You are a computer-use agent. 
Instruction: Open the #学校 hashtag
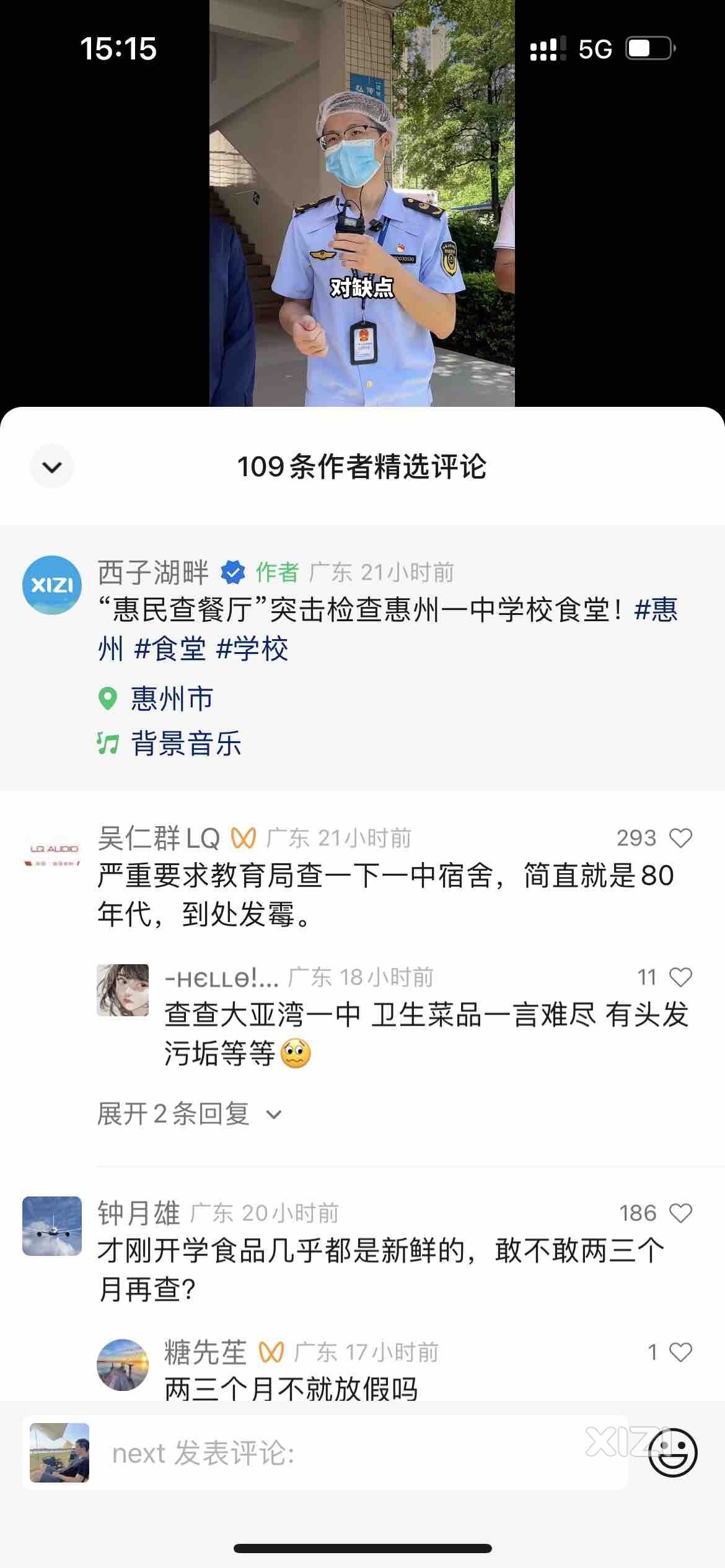[x=252, y=649]
